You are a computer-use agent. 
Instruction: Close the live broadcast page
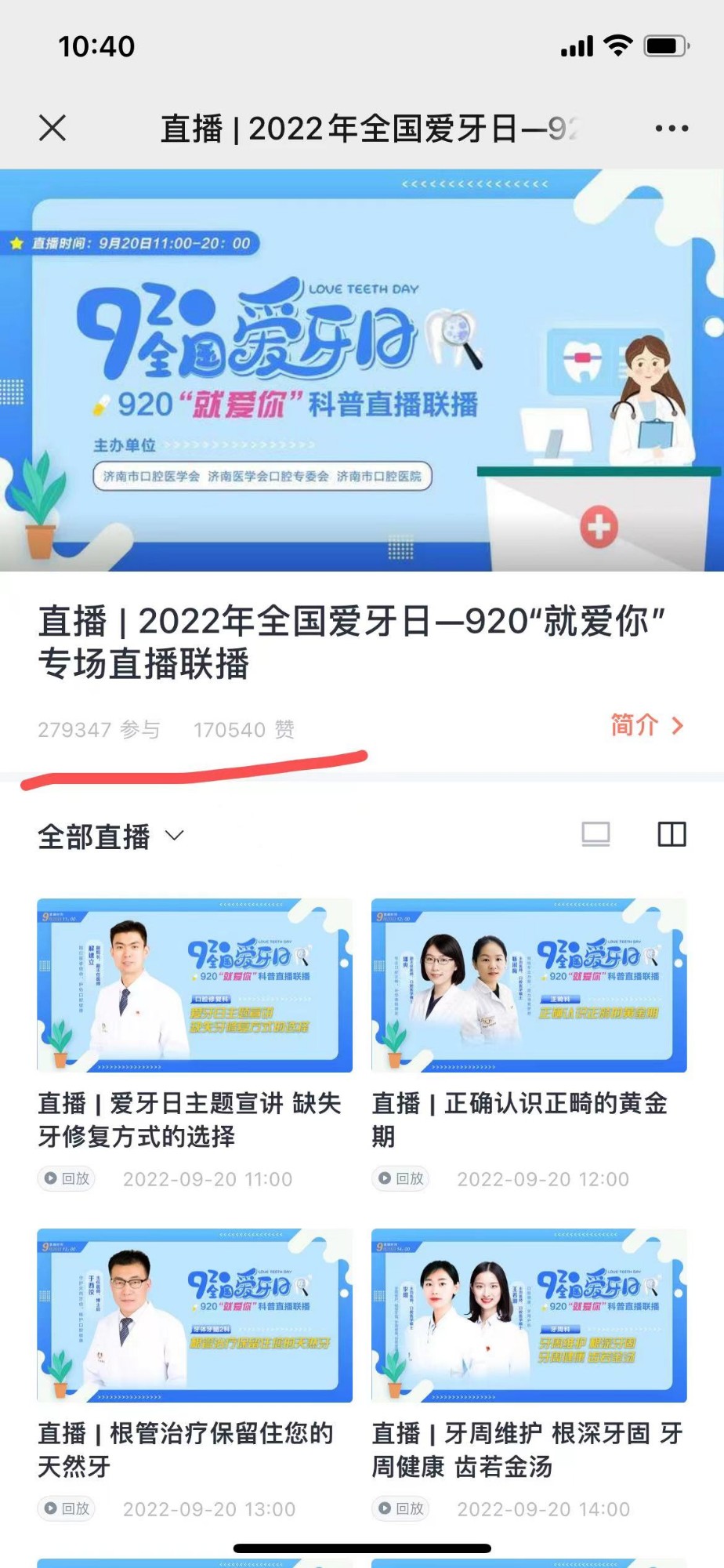(52, 128)
